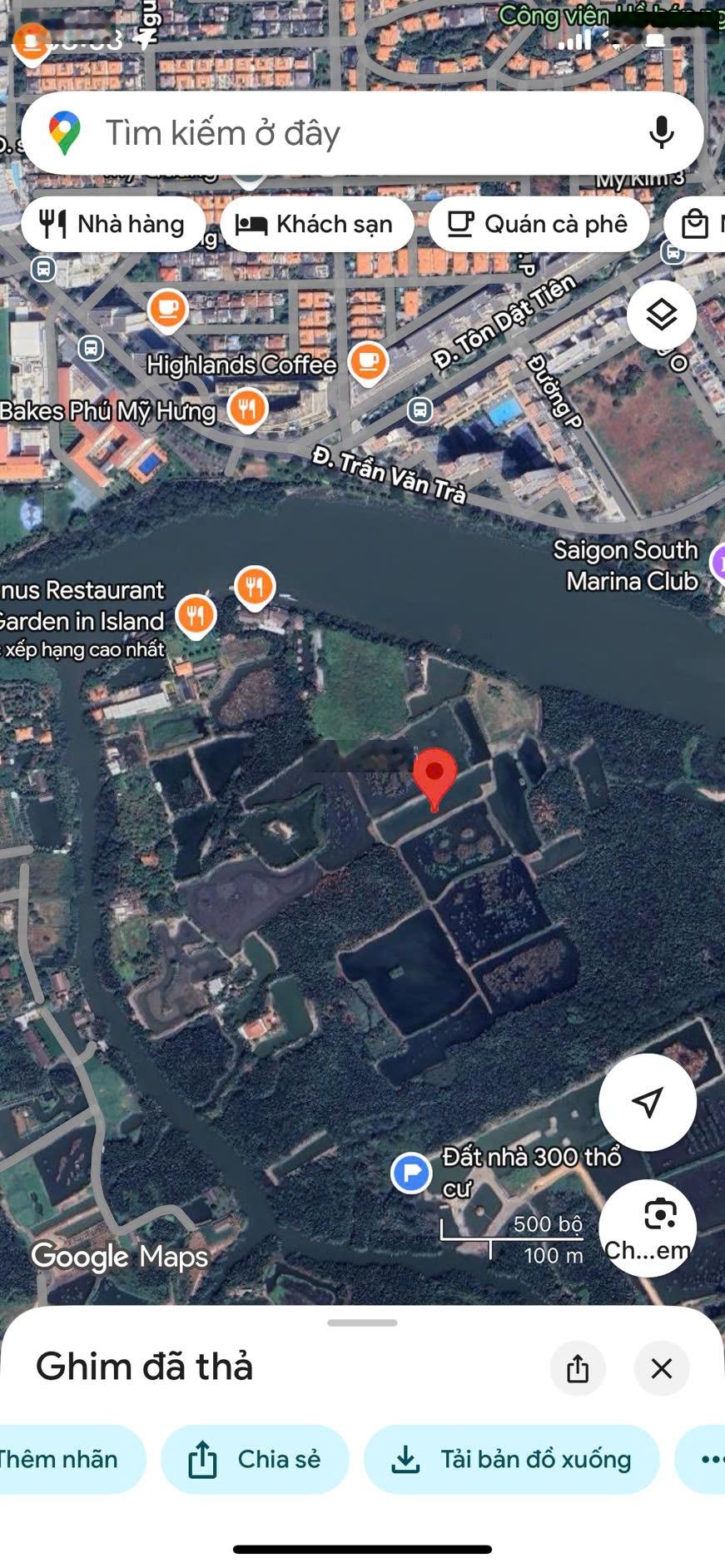The width and height of the screenshot is (725, 1568).
Task: Tap the bus stop icon on Trần Văn Trà
Action: point(420,409)
